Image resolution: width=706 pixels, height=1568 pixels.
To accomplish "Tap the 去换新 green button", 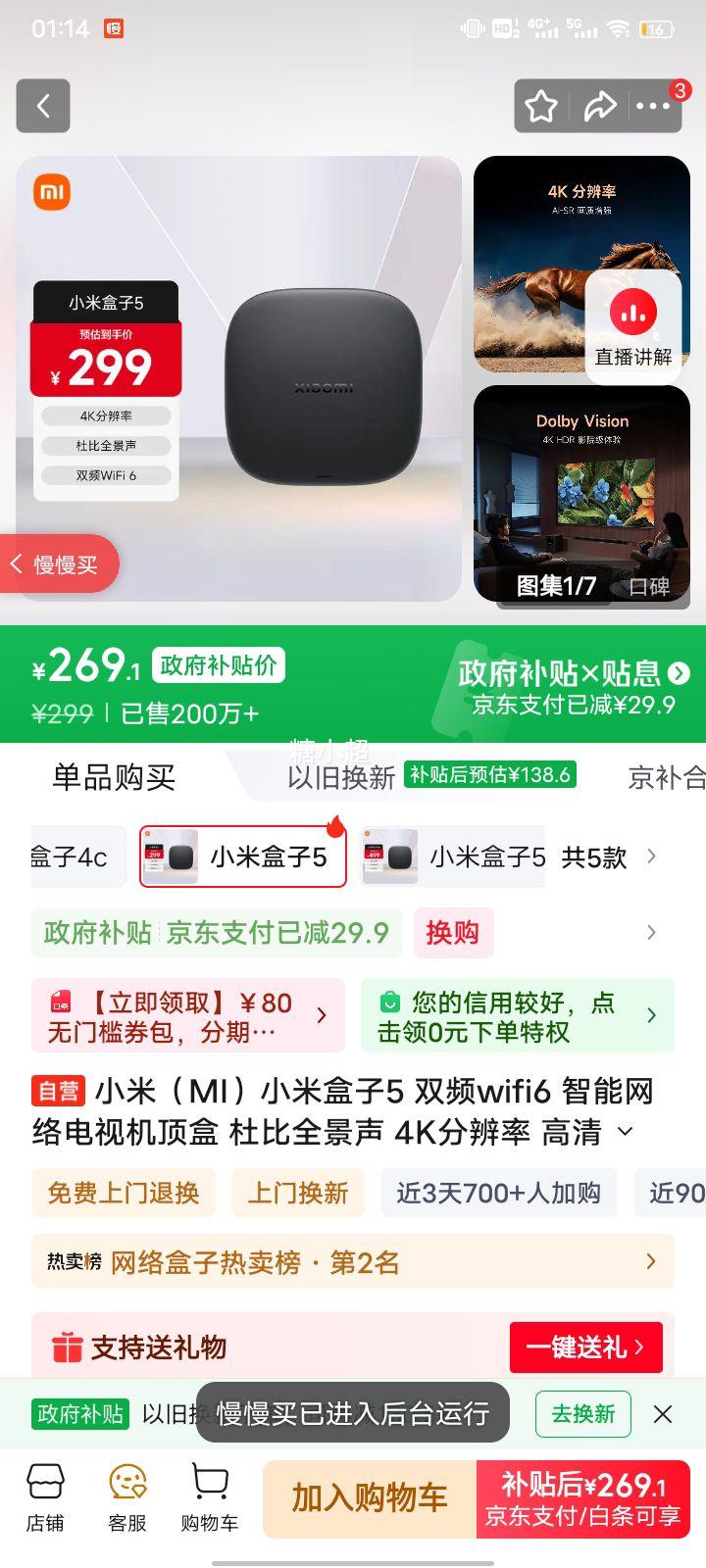I will tap(582, 1415).
